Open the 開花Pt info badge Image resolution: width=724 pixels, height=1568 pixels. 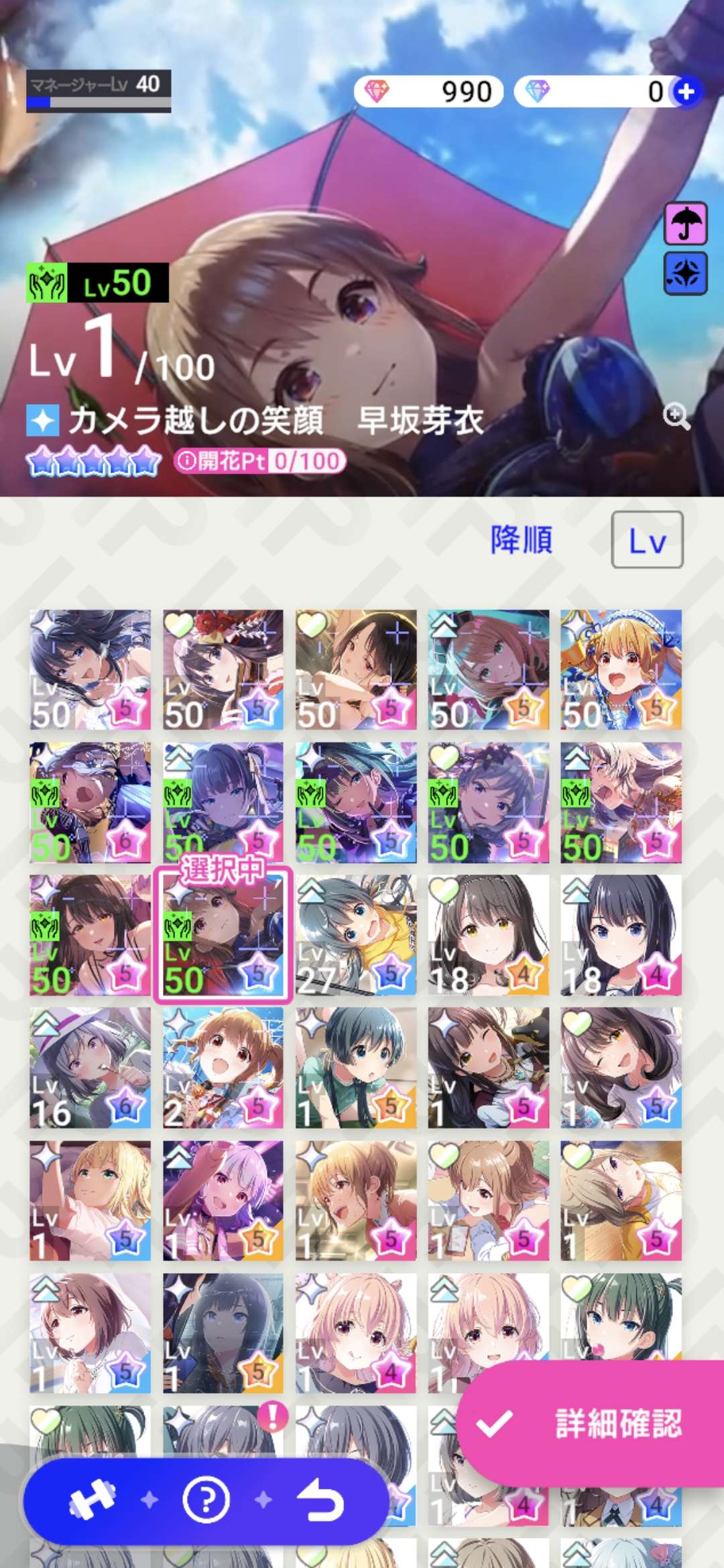pos(259,461)
